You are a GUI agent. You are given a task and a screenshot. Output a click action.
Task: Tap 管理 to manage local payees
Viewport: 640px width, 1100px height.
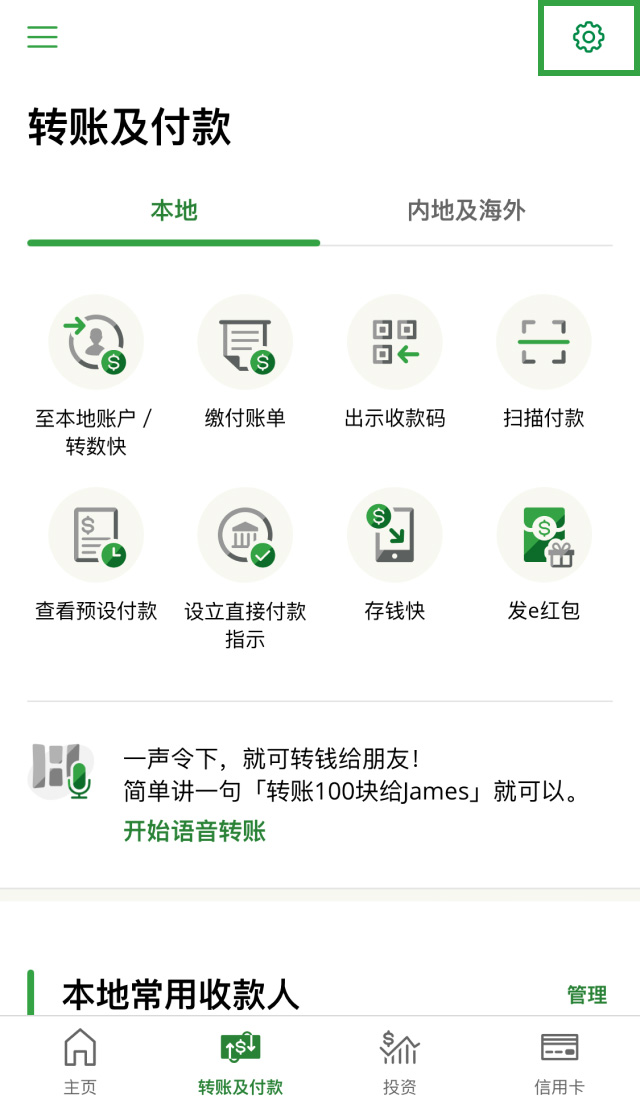pyautogui.click(x=587, y=995)
